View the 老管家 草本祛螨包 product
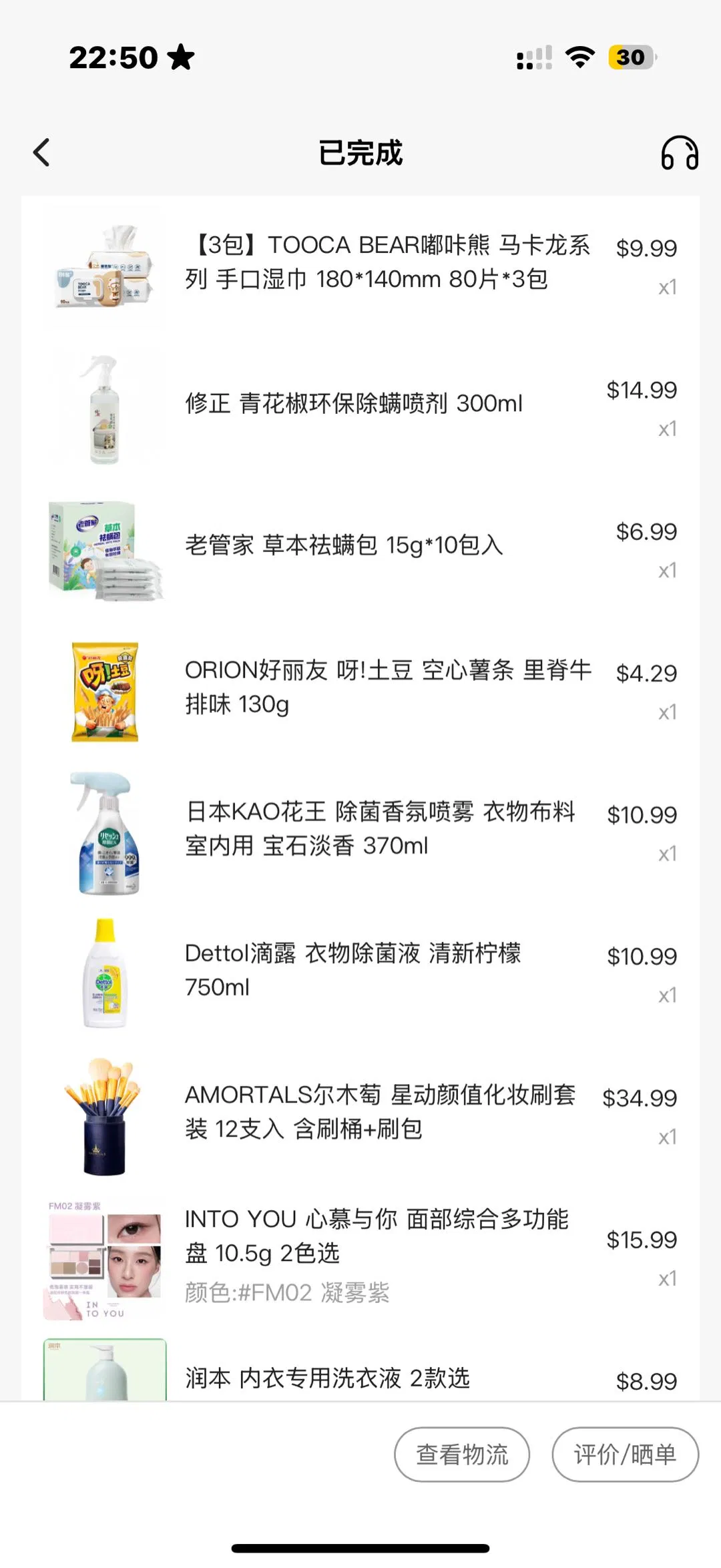The width and height of the screenshot is (721, 1568). click(x=344, y=545)
